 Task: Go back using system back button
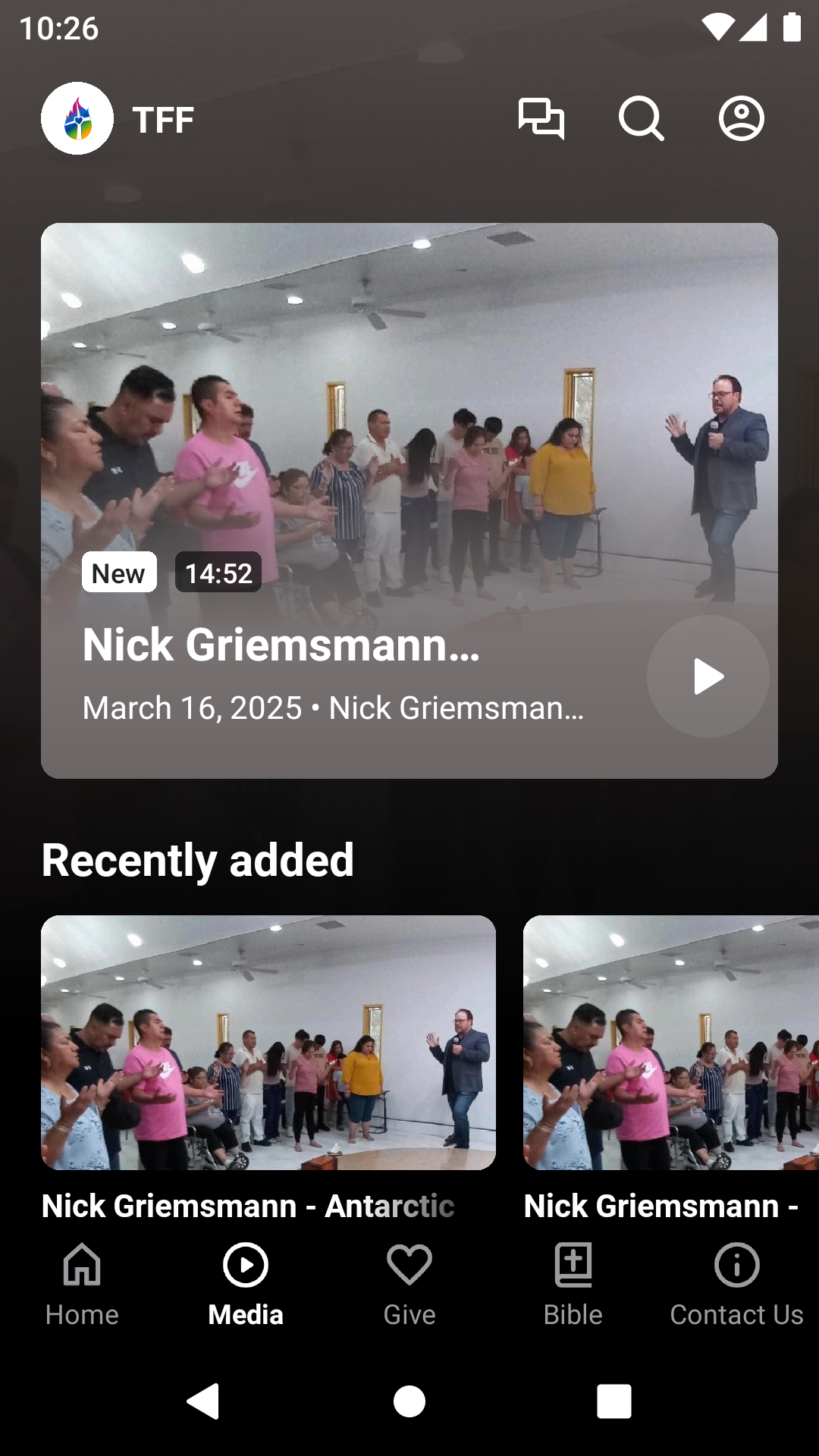pyautogui.click(x=203, y=1401)
